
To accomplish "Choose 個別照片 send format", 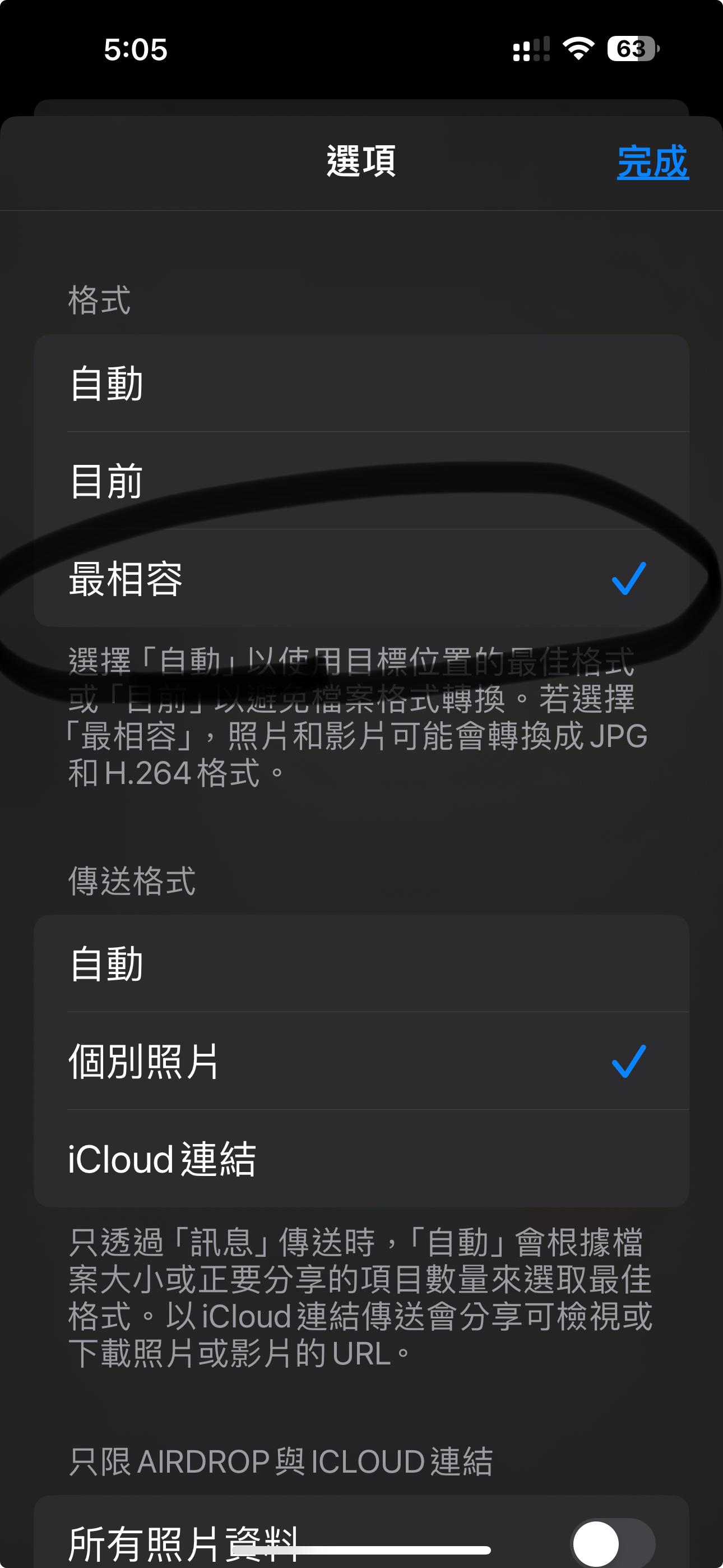I will click(361, 1061).
